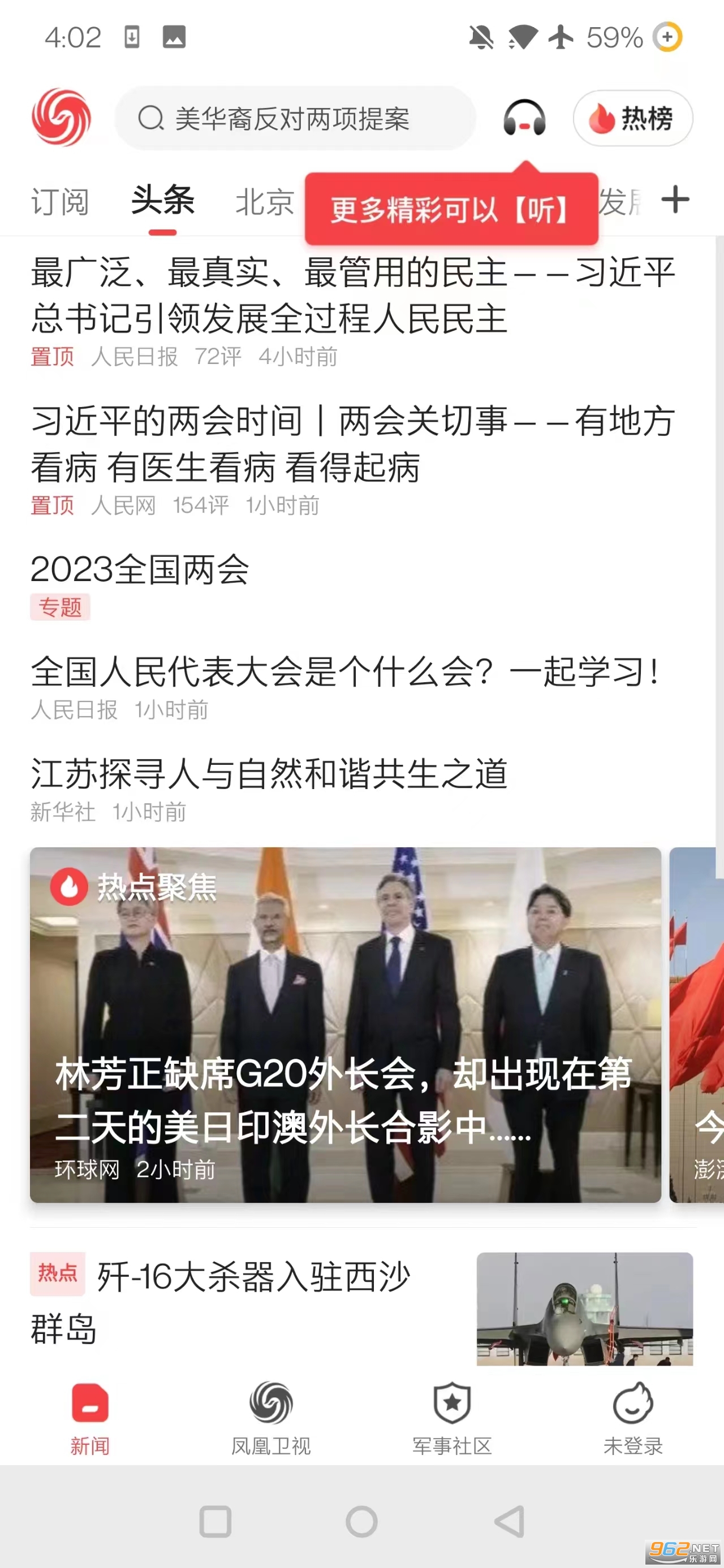Image resolution: width=724 pixels, height=1568 pixels.
Task: Read 江苏探寻人与自然和谐共生之道
Action: [x=269, y=774]
